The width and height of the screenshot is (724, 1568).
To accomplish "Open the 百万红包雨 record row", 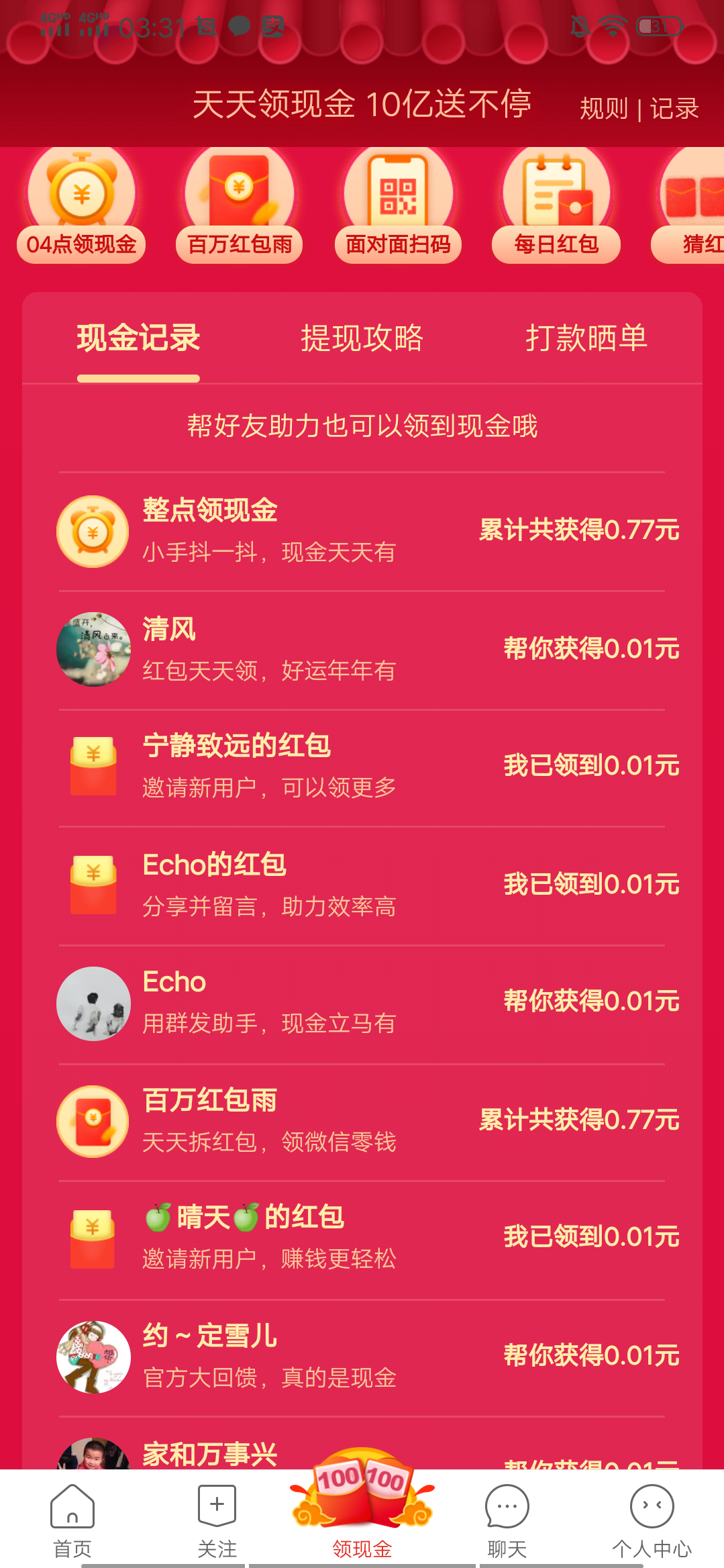I will [x=362, y=1122].
